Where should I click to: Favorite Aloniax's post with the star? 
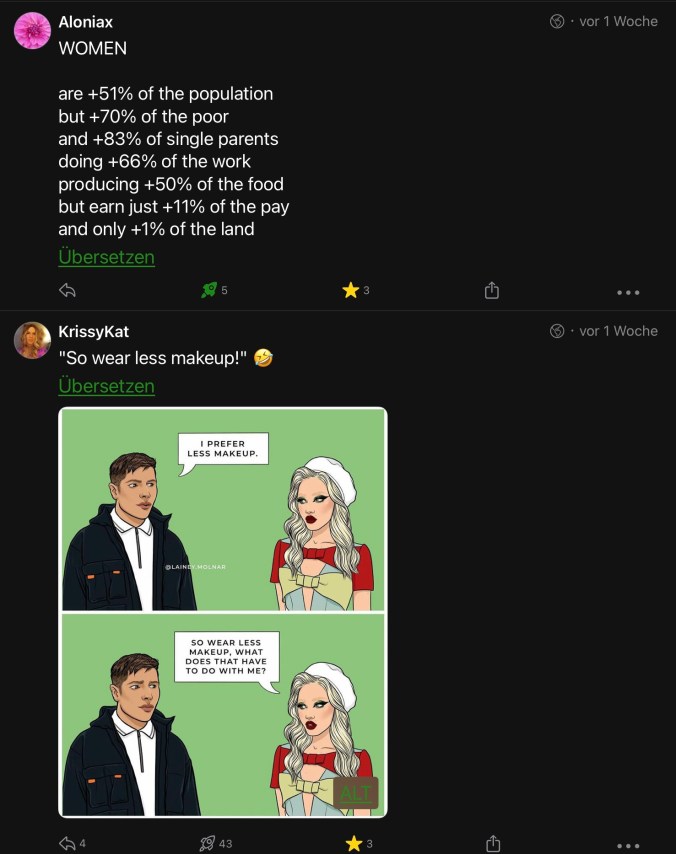tap(350, 291)
